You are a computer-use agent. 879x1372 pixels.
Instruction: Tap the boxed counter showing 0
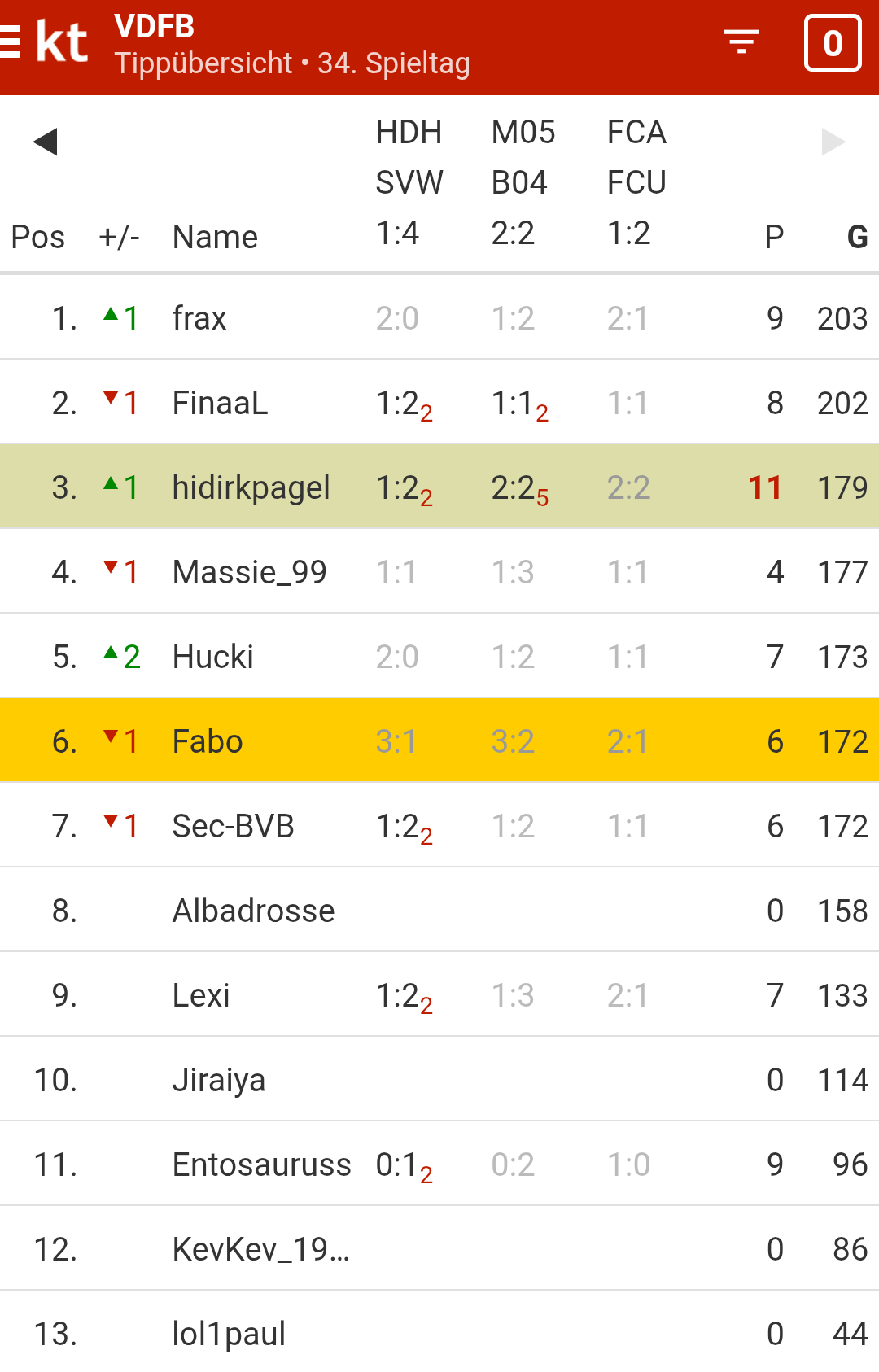click(x=832, y=44)
